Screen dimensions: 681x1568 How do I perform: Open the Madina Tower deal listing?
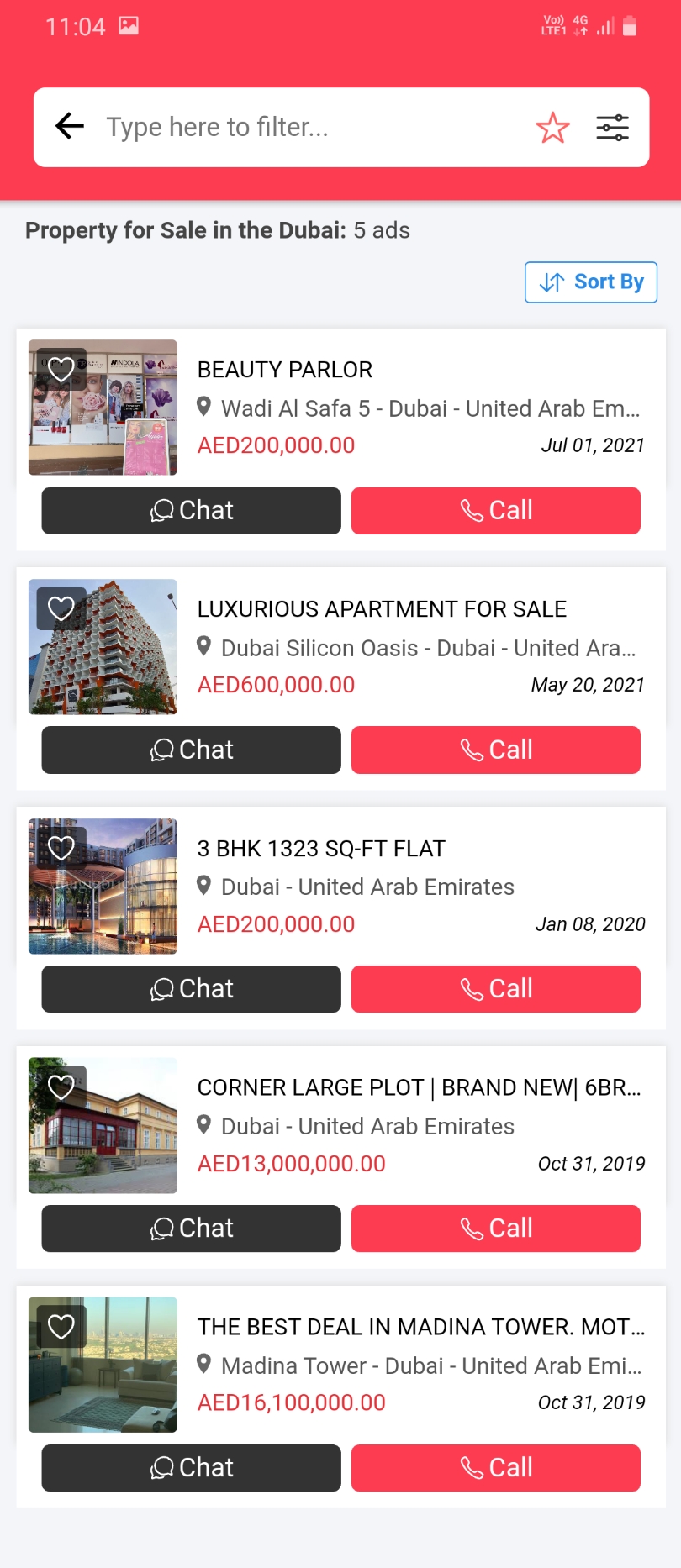[x=420, y=1327]
